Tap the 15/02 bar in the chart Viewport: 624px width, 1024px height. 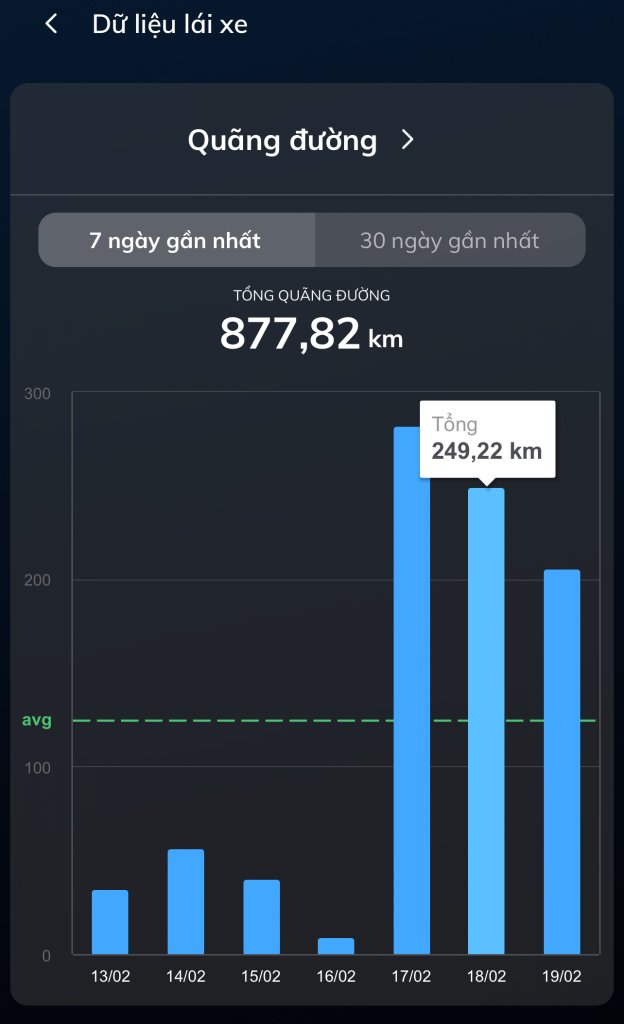[261, 917]
